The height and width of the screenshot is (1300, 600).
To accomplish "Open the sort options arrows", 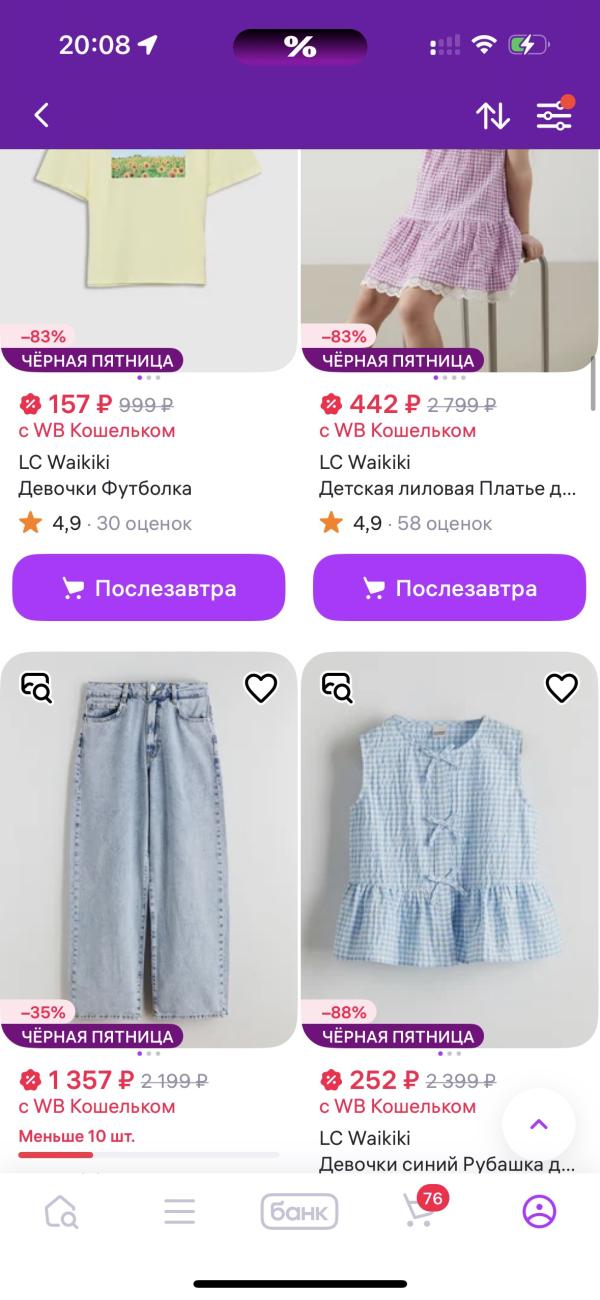I will (492, 116).
